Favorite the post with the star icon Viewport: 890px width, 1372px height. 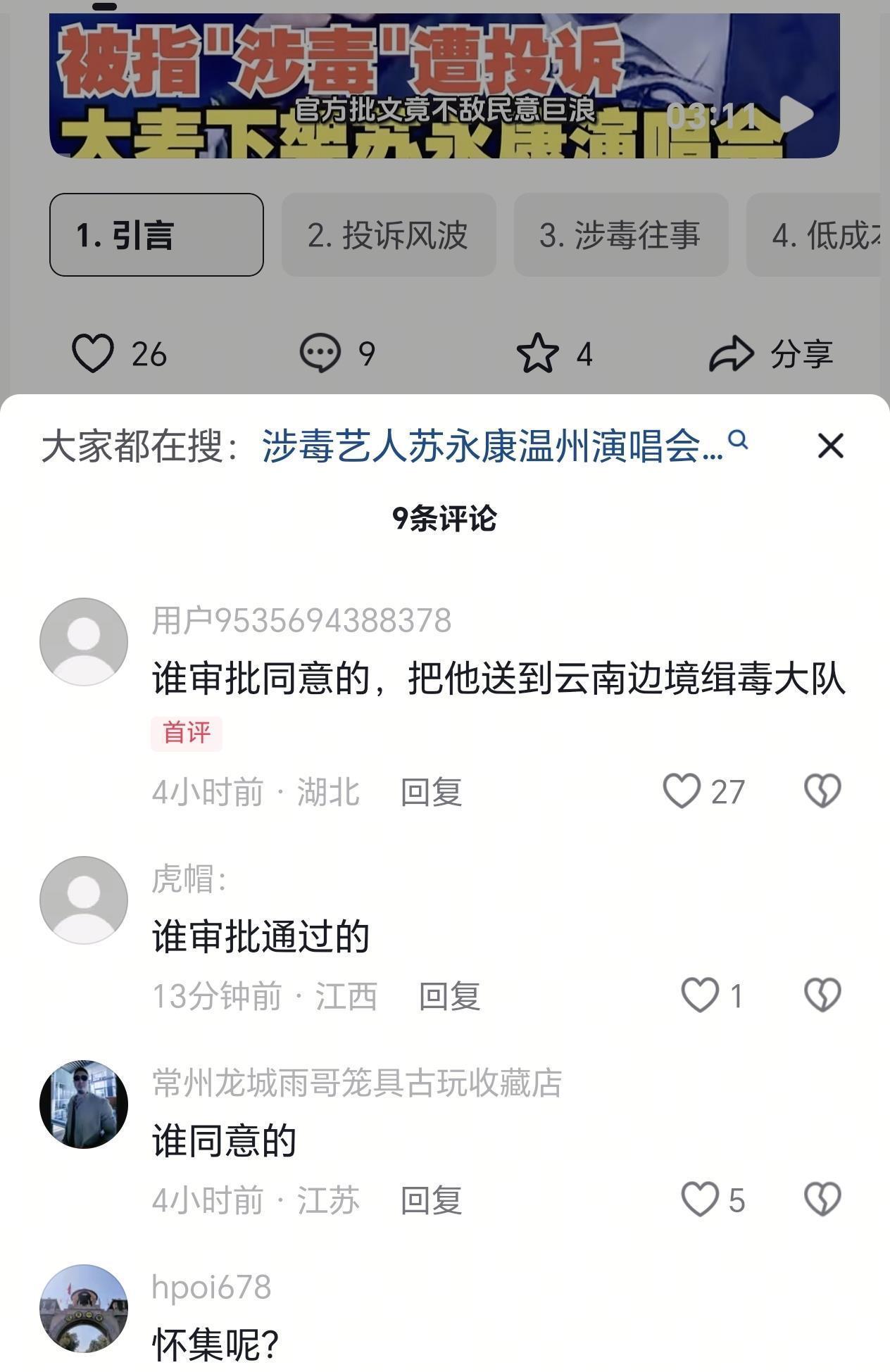pyautogui.click(x=538, y=353)
